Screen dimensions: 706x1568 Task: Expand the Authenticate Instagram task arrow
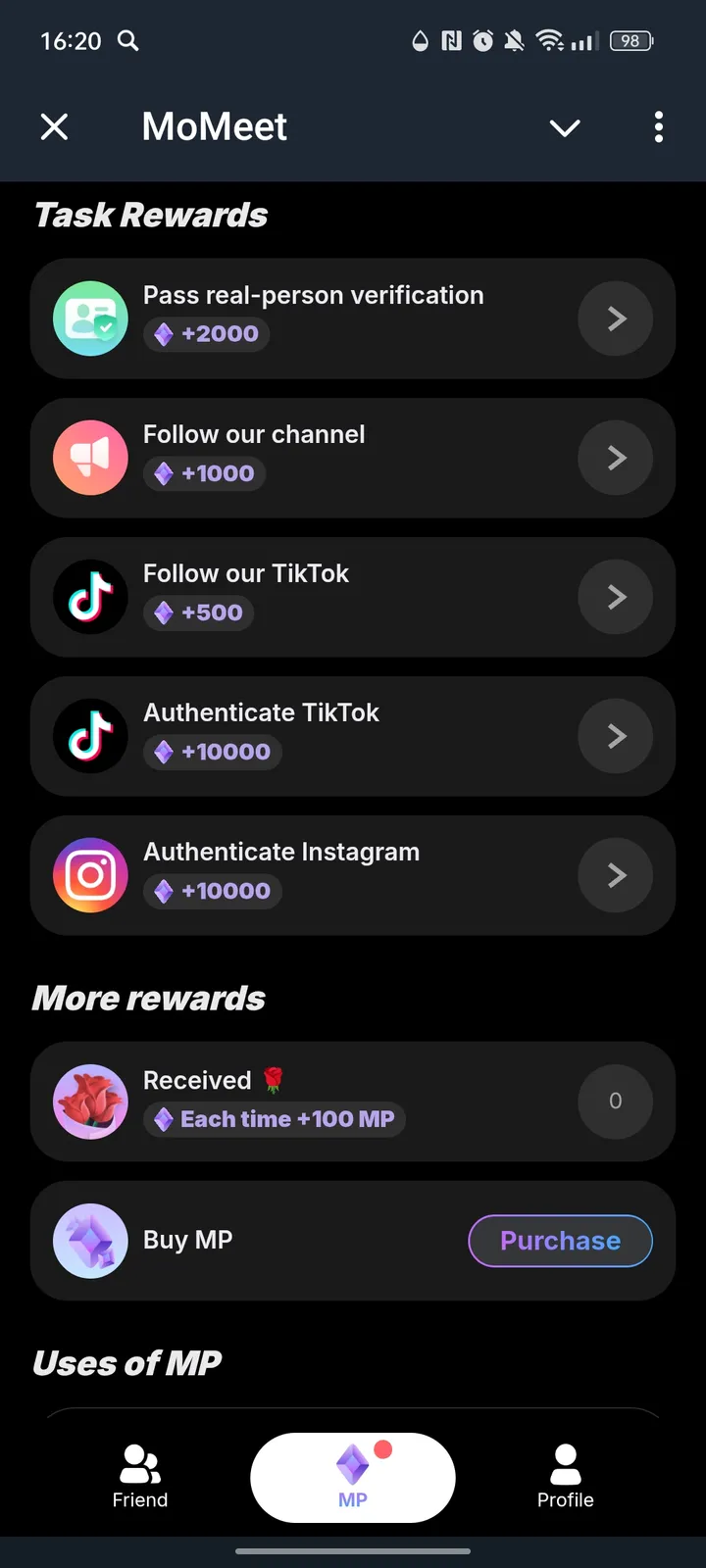pyautogui.click(x=615, y=875)
